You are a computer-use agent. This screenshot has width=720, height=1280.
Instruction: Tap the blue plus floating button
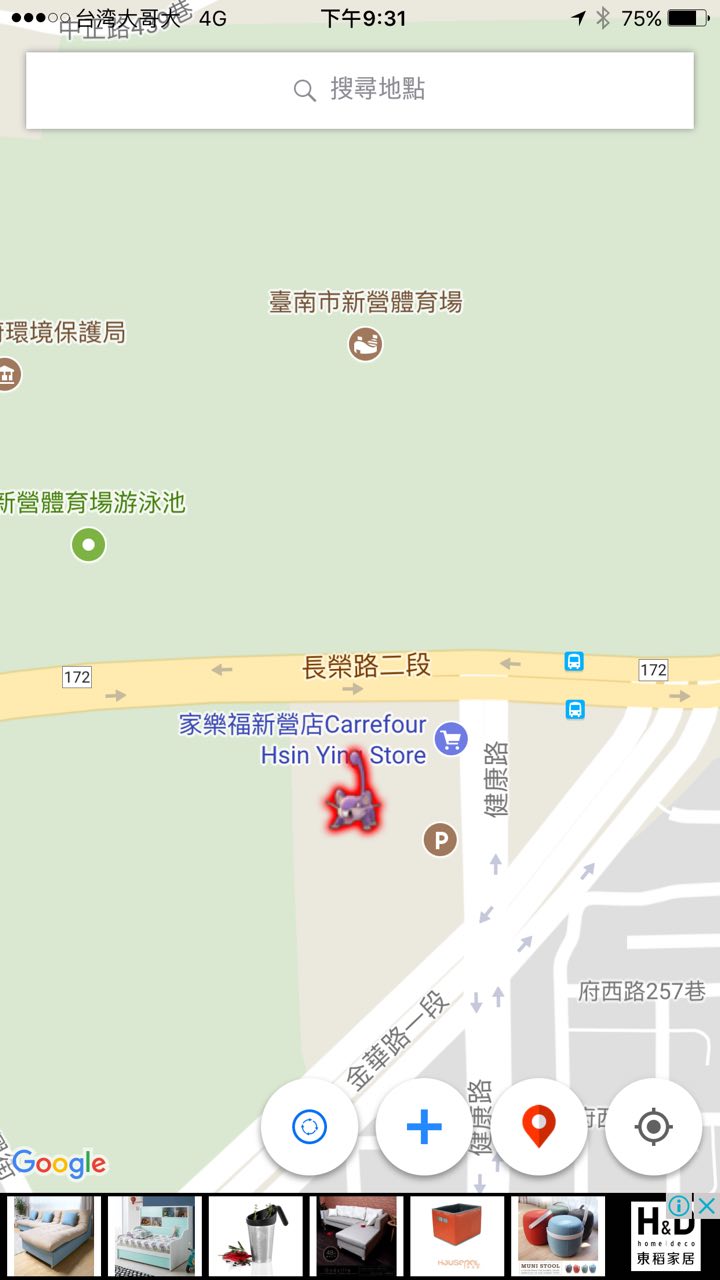pos(424,1127)
